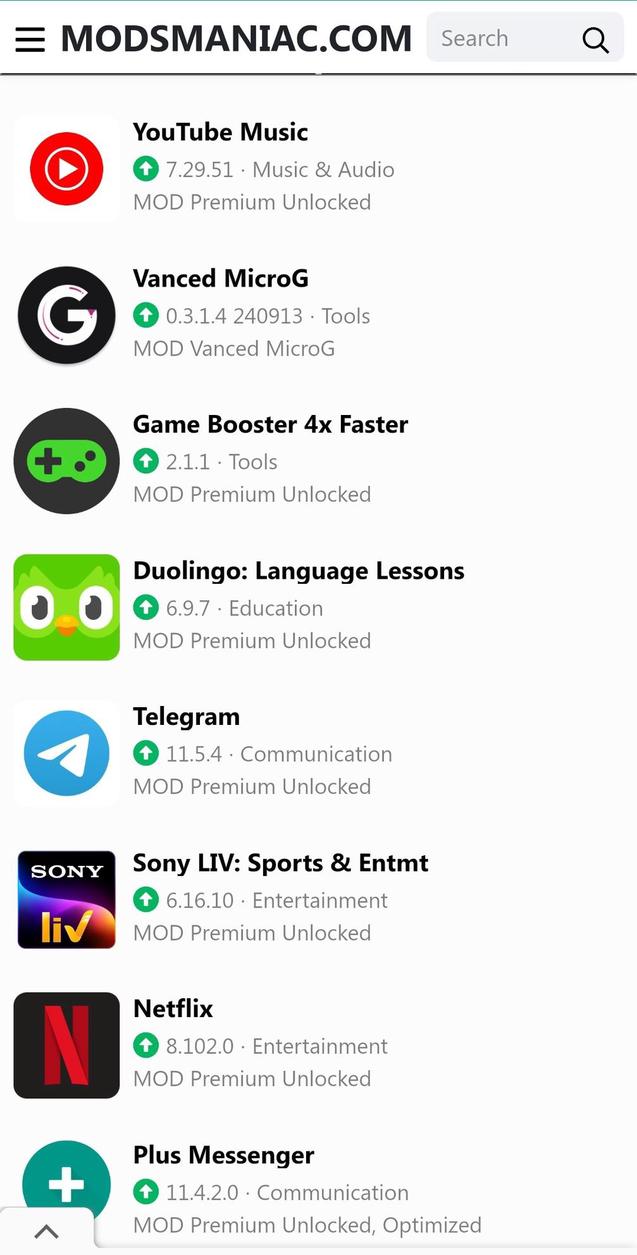
Task: Open the Vanced MicroG entry
Action: (220, 278)
